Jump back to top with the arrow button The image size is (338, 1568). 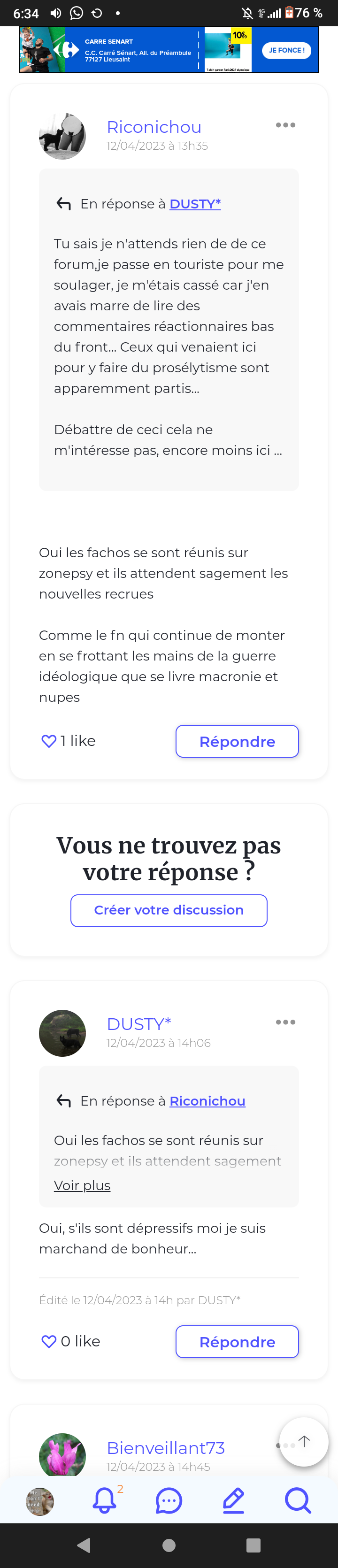[304, 1441]
